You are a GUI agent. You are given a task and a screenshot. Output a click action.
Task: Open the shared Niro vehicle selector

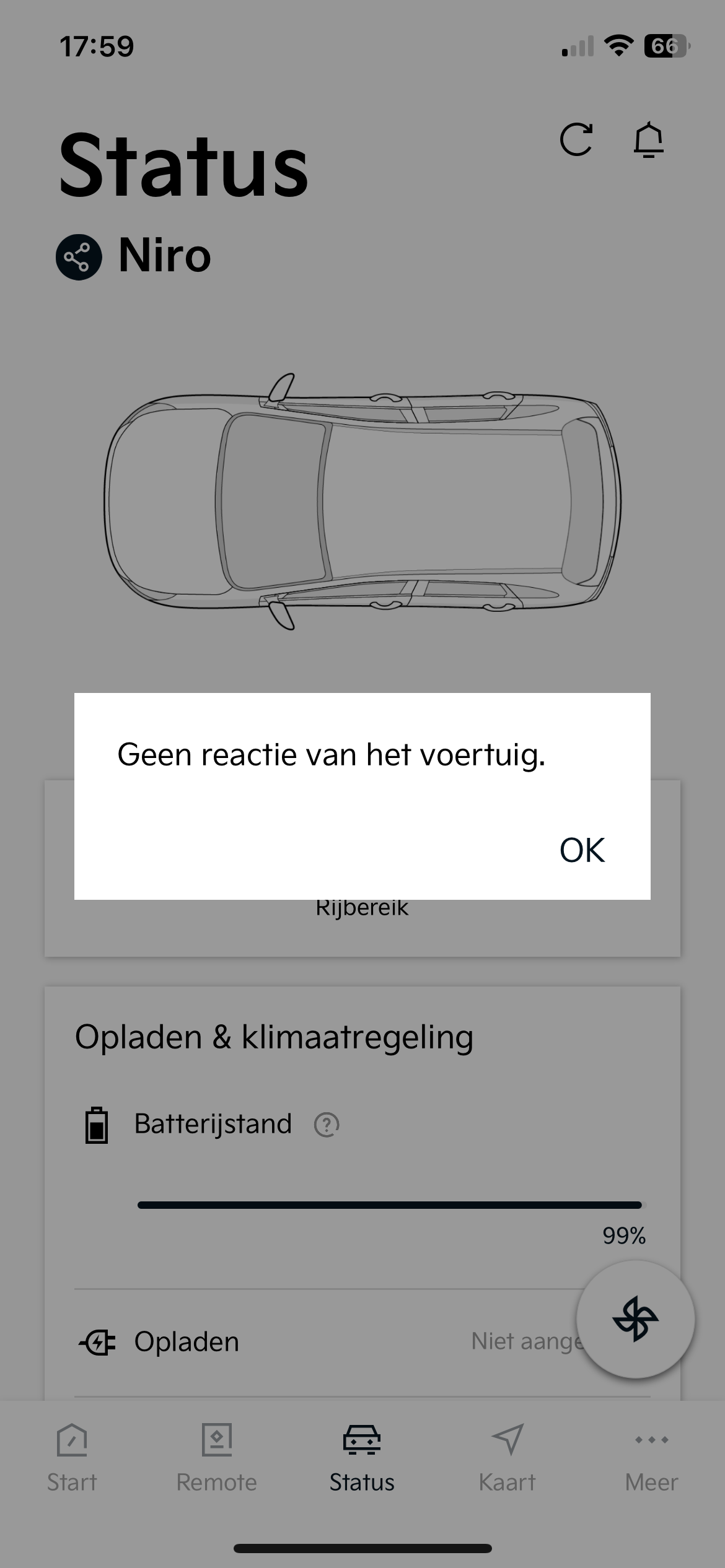pyautogui.click(x=134, y=256)
